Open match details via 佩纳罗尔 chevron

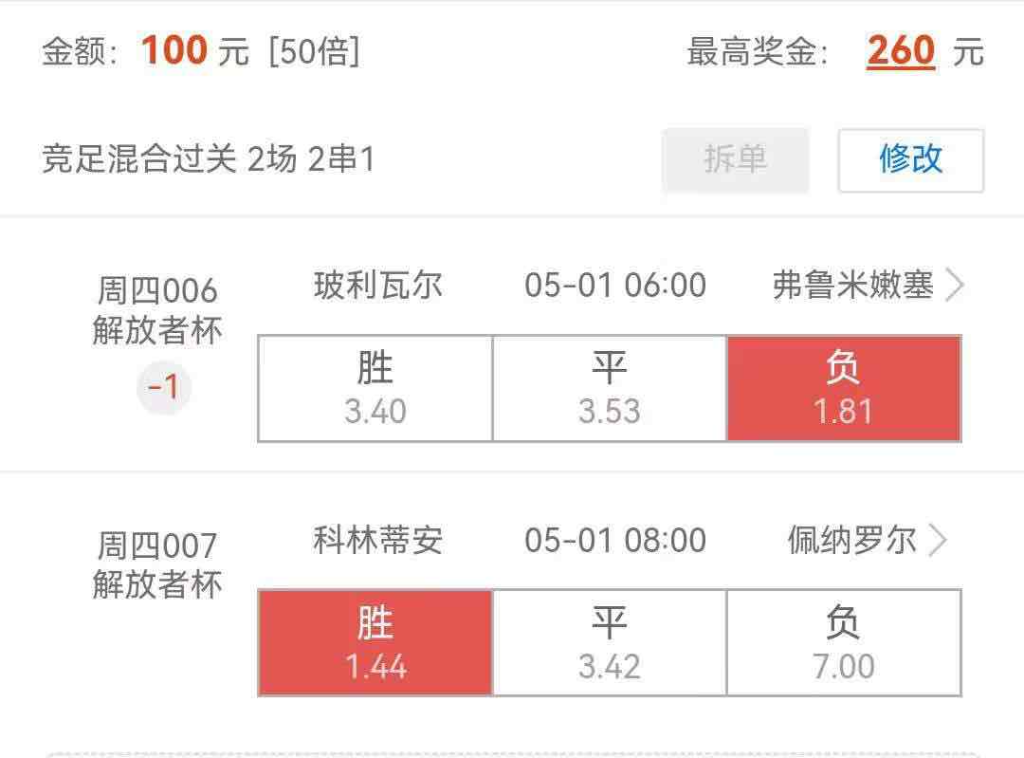coord(938,540)
